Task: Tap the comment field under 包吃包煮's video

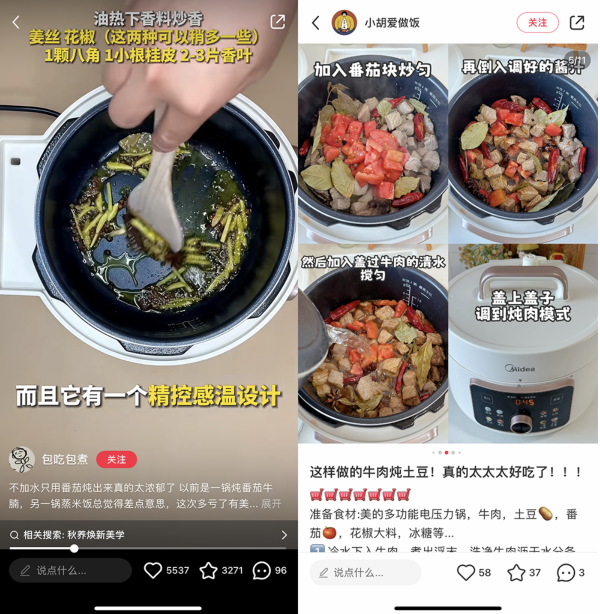Action: tap(70, 570)
